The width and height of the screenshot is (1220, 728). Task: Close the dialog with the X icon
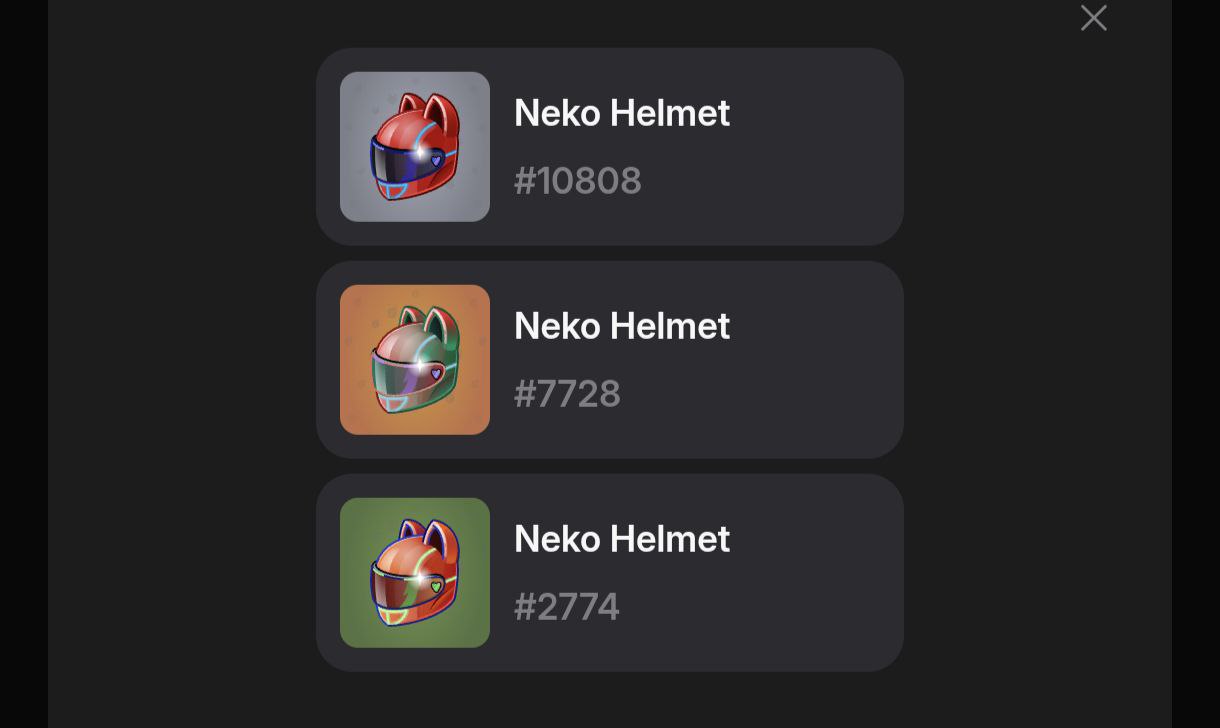1093,18
